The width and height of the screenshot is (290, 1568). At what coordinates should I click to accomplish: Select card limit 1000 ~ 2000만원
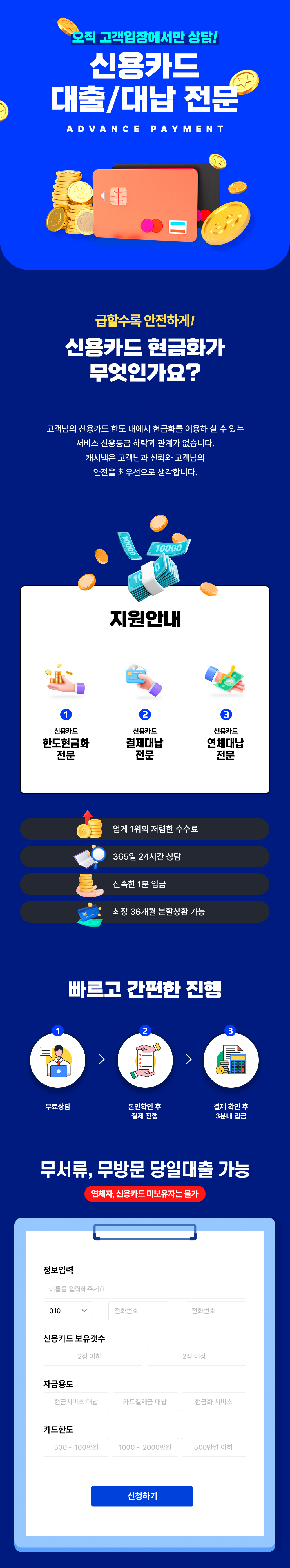point(144,1447)
